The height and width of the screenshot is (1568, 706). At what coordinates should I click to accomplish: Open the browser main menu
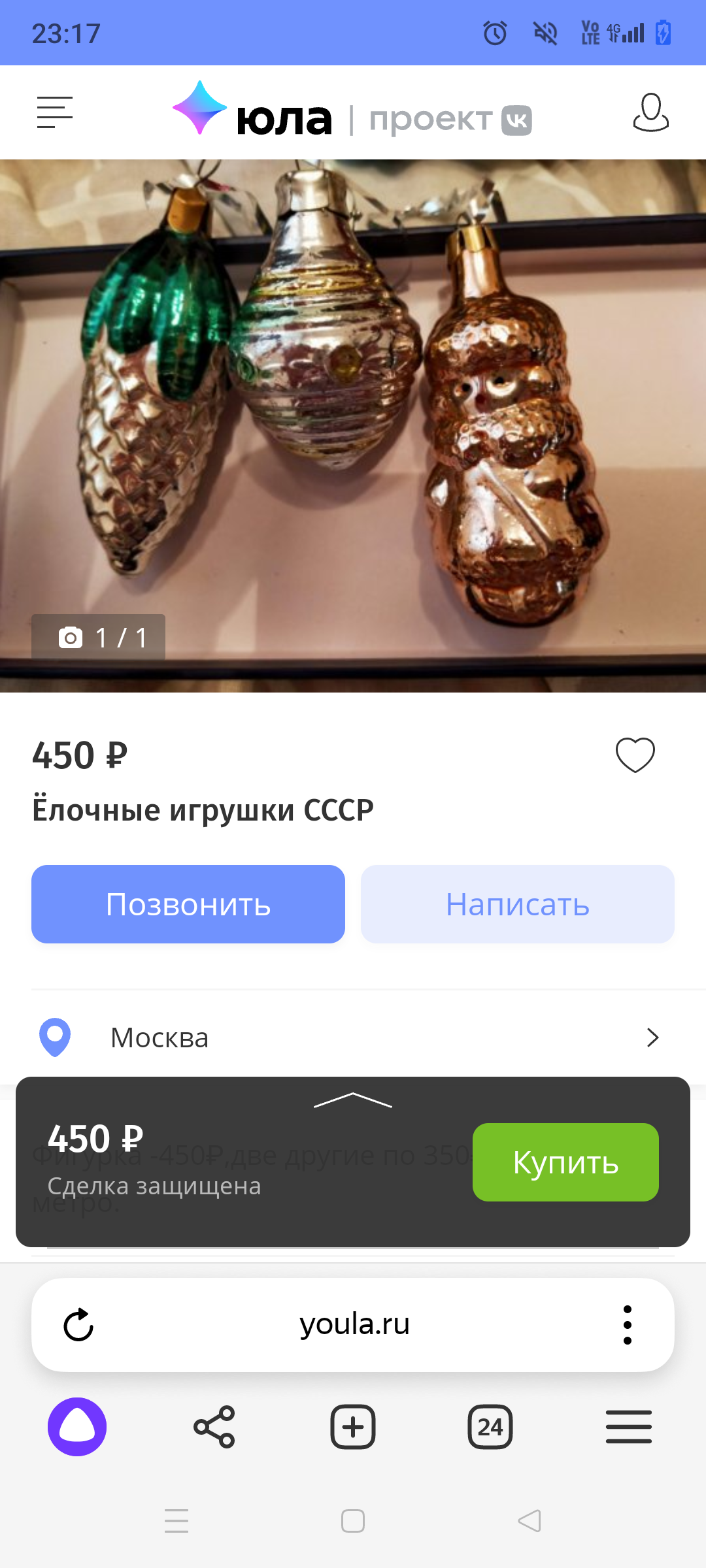628,1427
